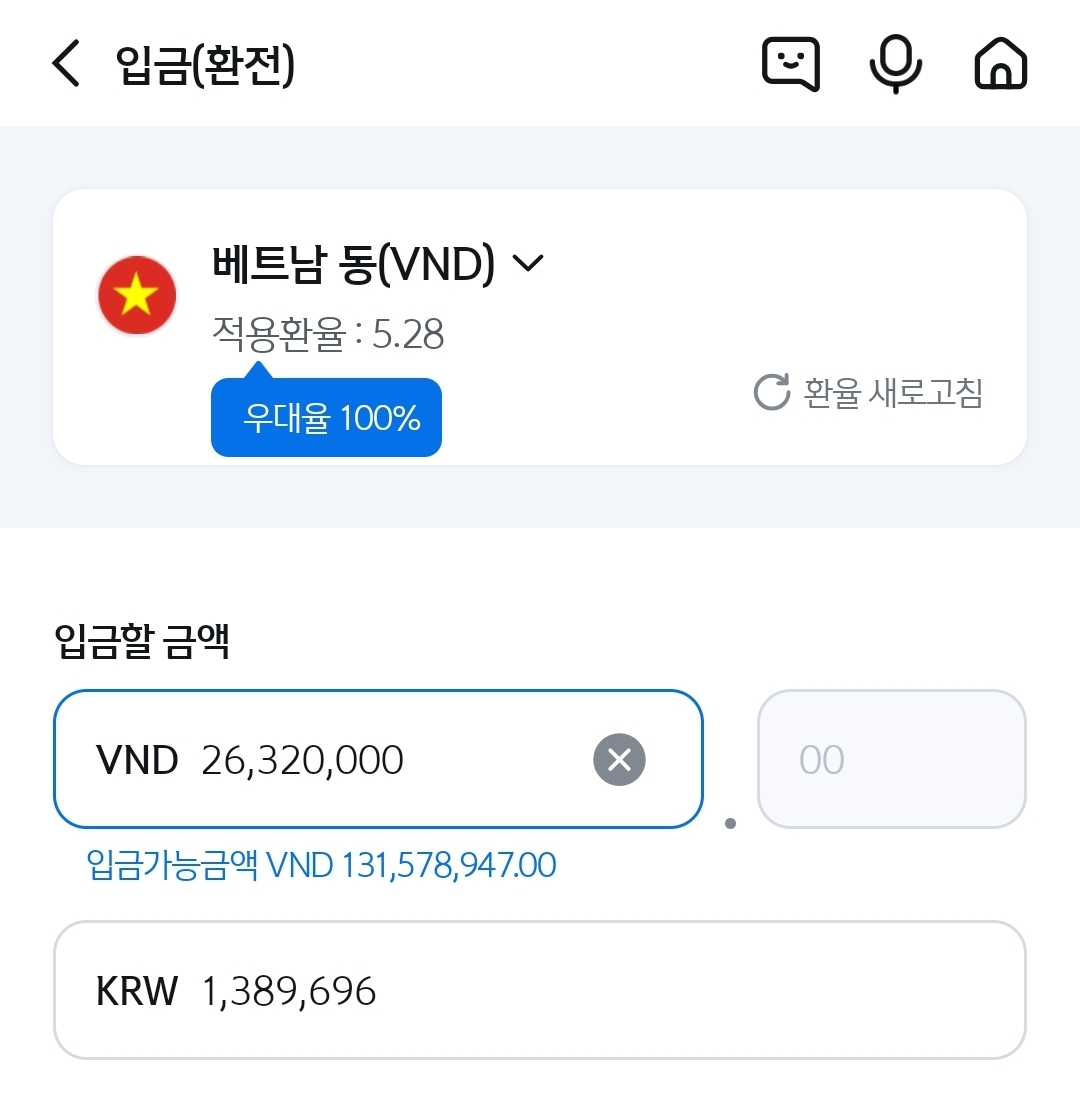
Task: Select the decimal 00 field
Action: pos(891,760)
